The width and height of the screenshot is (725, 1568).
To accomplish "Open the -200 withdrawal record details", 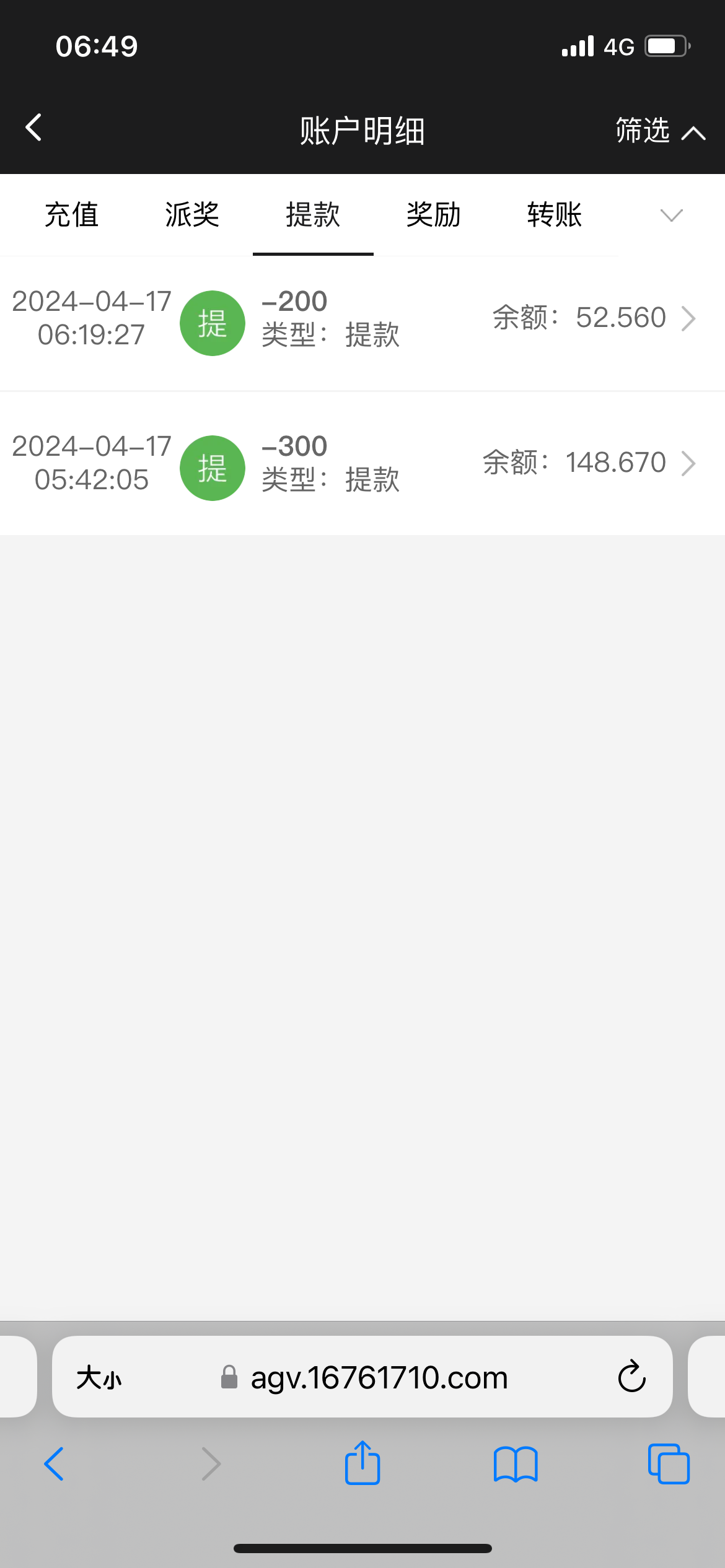I will click(362, 319).
